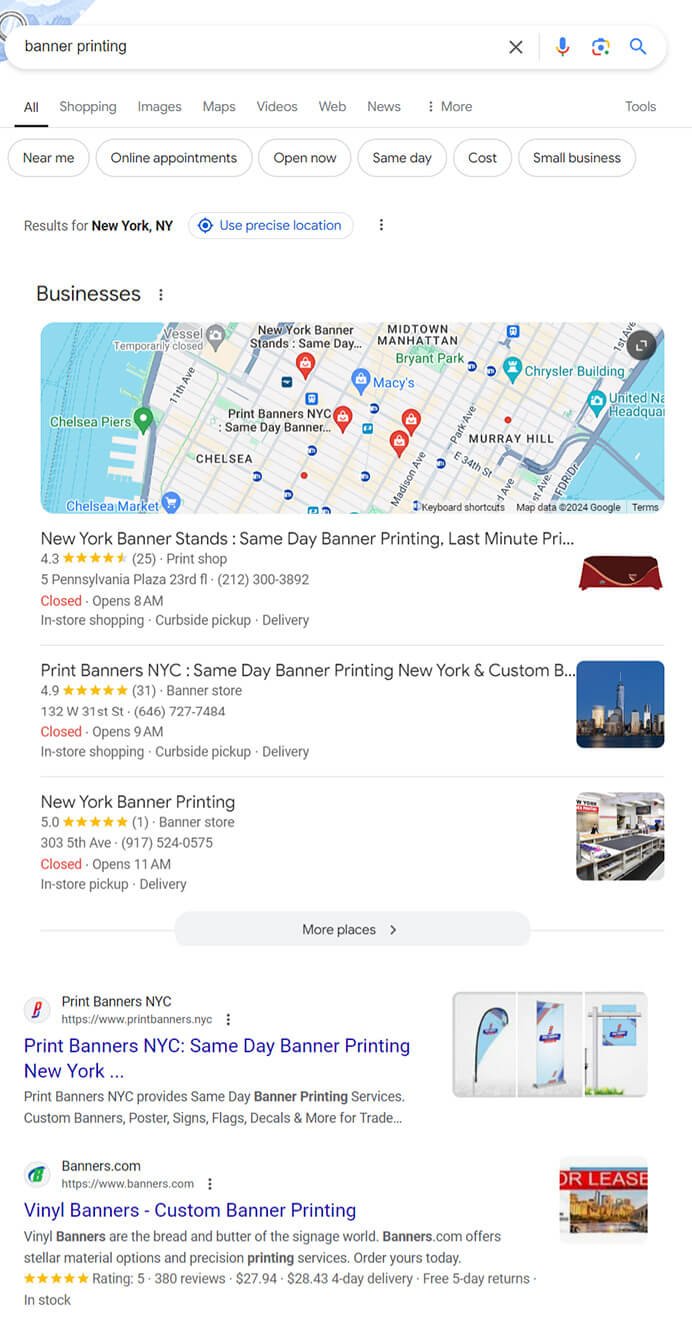The width and height of the screenshot is (692, 1332).
Task: Clear the search query text
Action: point(515,47)
